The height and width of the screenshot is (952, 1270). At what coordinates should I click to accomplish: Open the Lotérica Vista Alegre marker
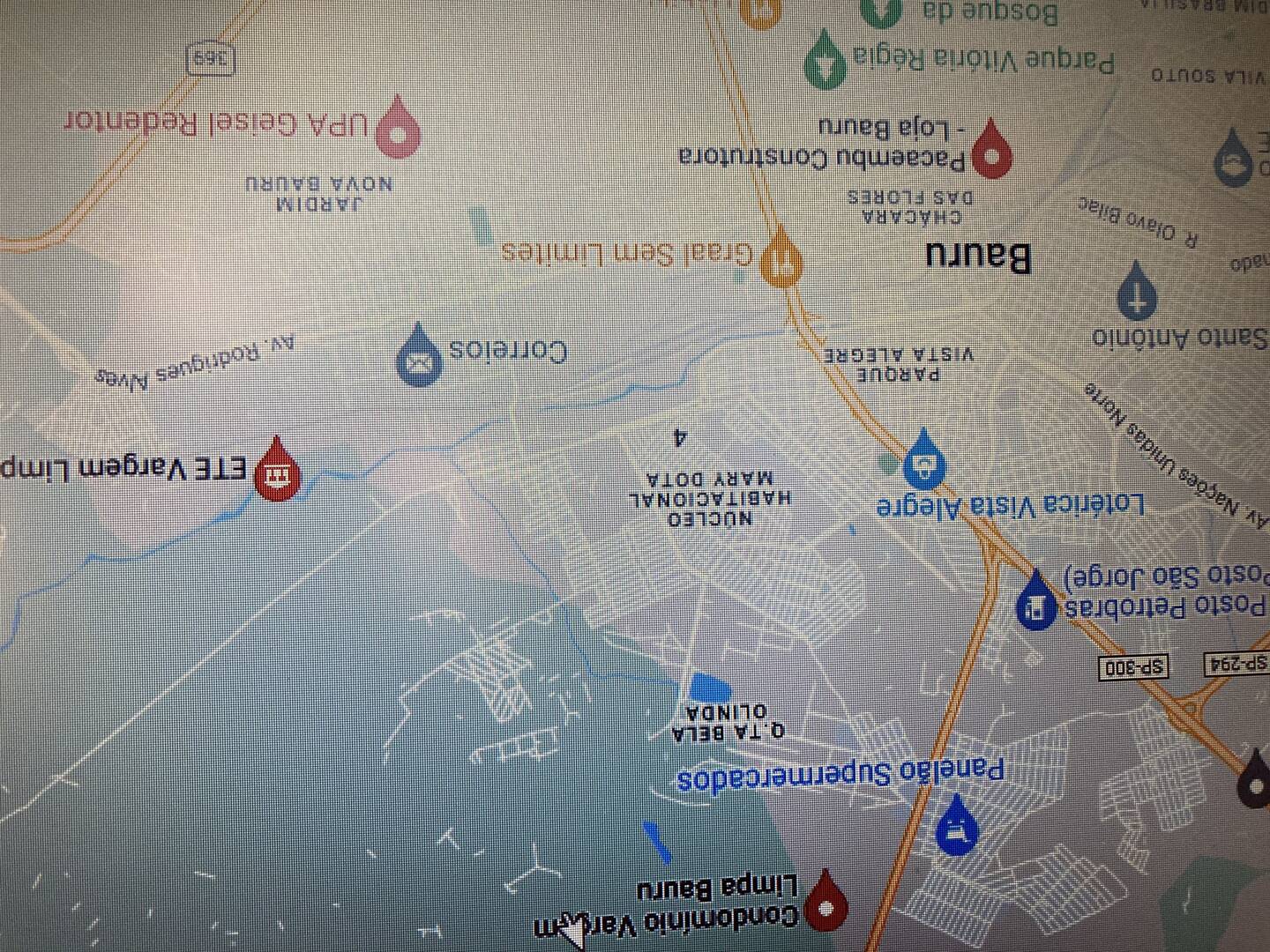click(x=924, y=459)
